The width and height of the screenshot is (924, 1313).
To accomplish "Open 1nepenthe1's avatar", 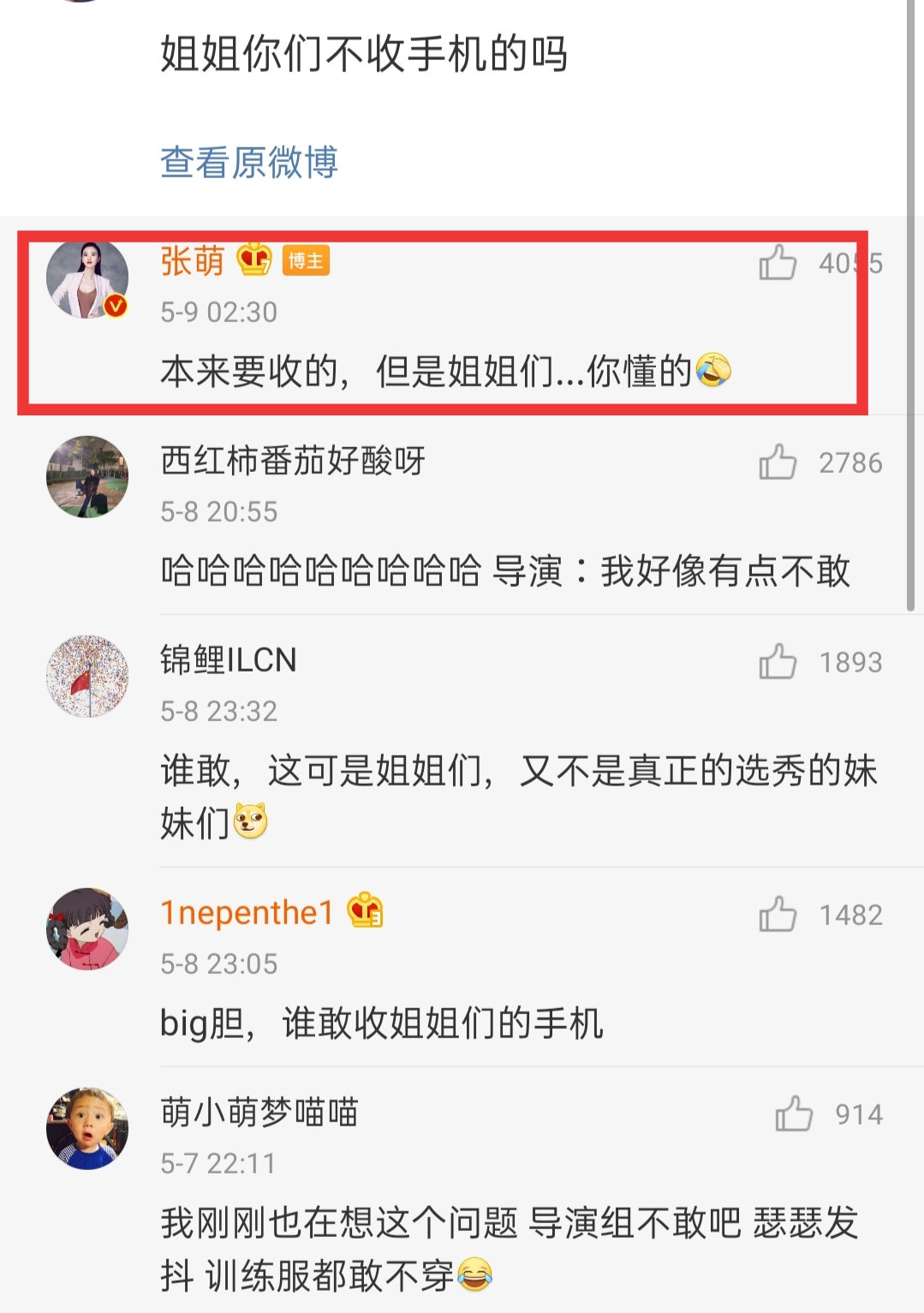I will (x=87, y=929).
